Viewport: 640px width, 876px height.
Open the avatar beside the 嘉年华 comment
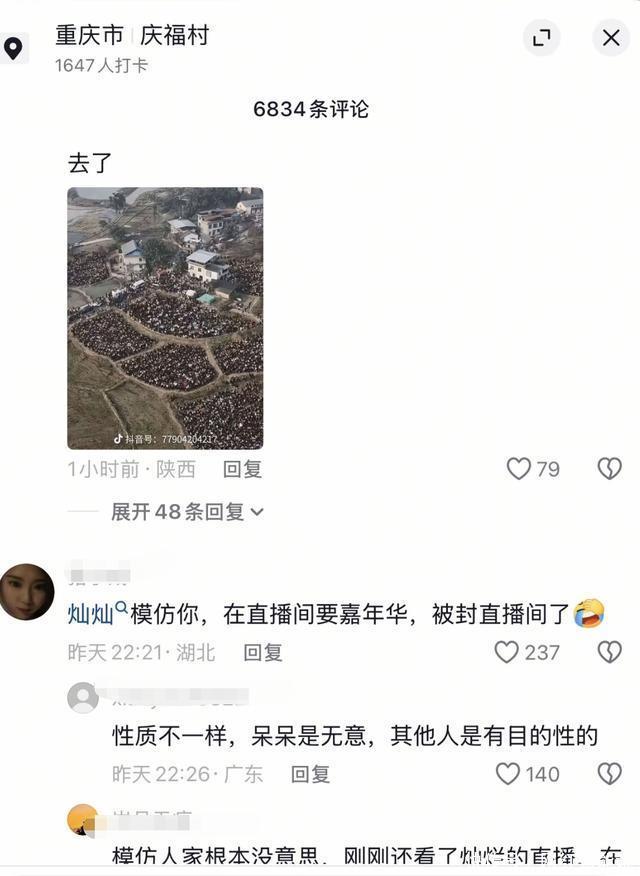(x=27, y=591)
